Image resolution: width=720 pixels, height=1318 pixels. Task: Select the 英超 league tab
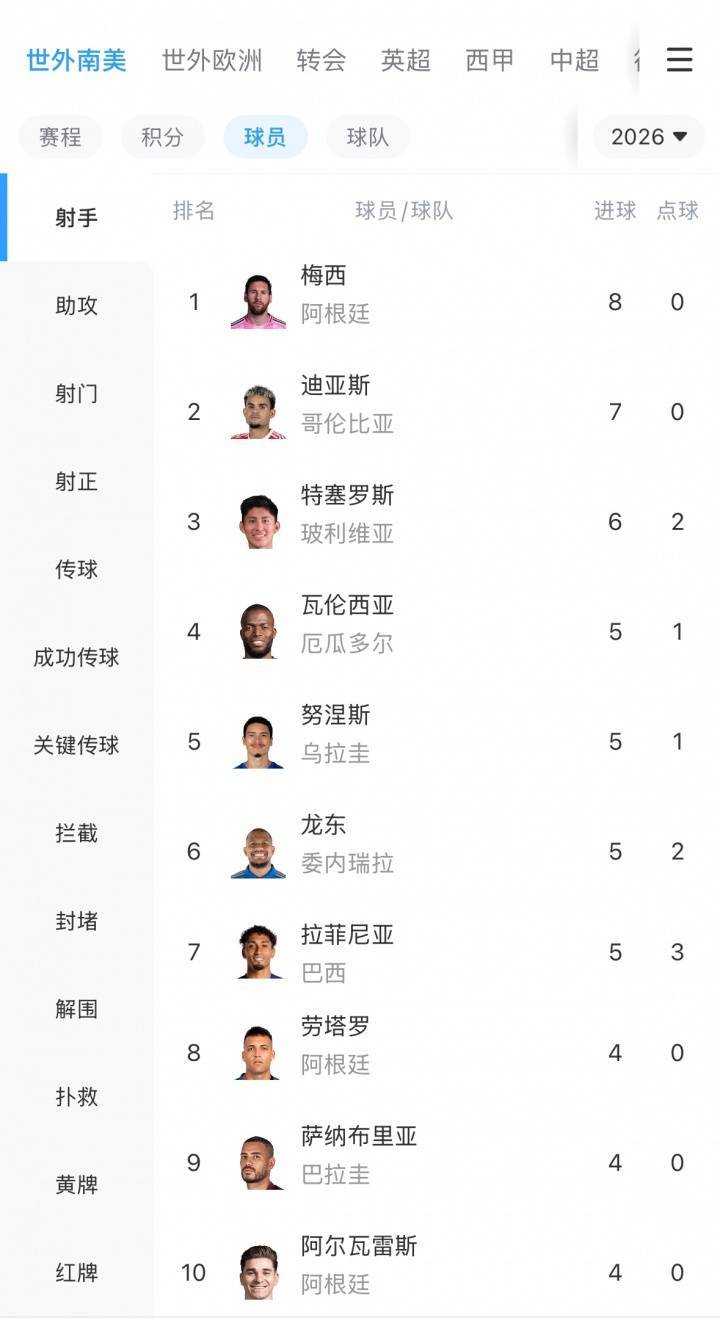(405, 60)
